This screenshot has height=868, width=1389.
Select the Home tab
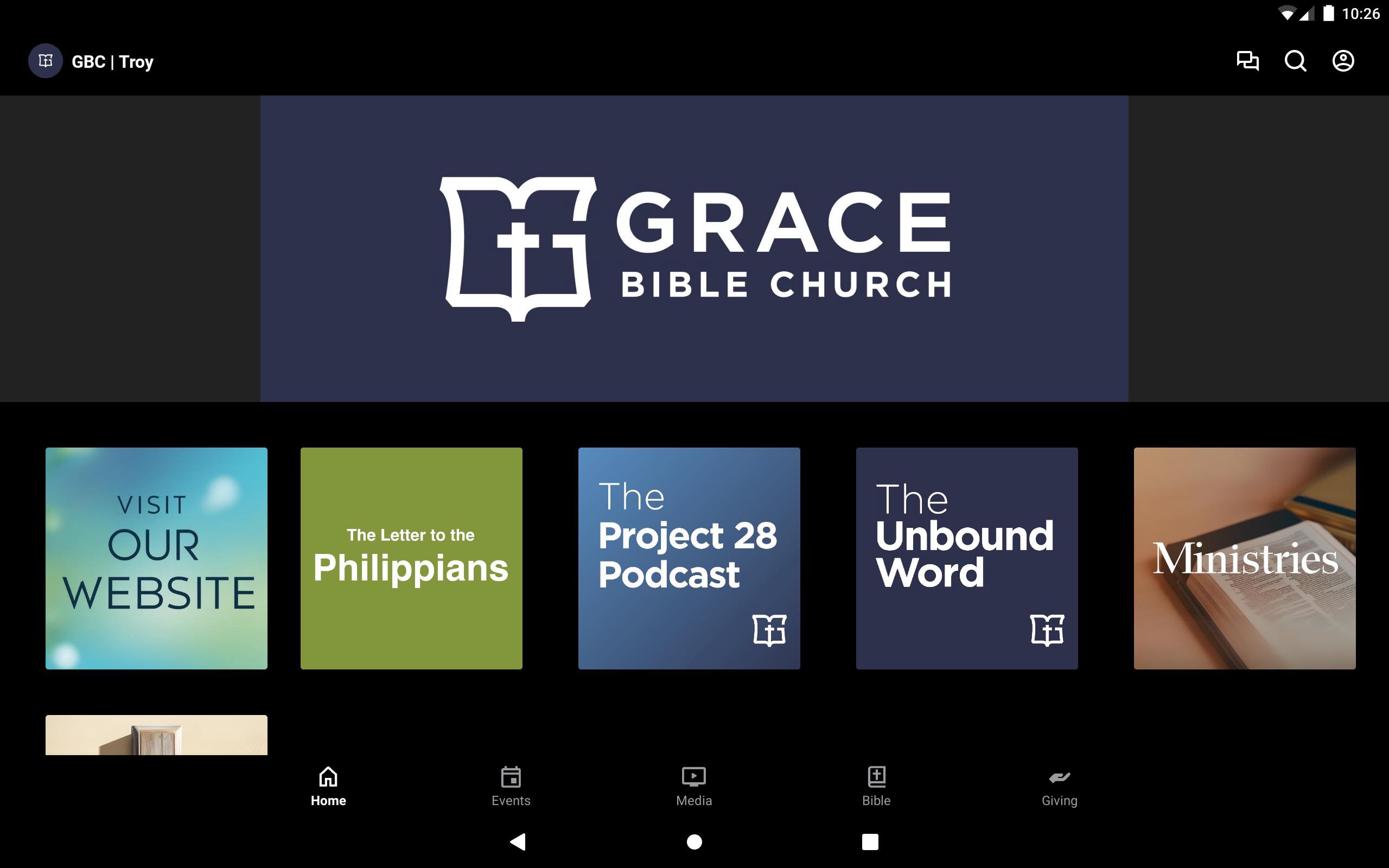click(328, 787)
